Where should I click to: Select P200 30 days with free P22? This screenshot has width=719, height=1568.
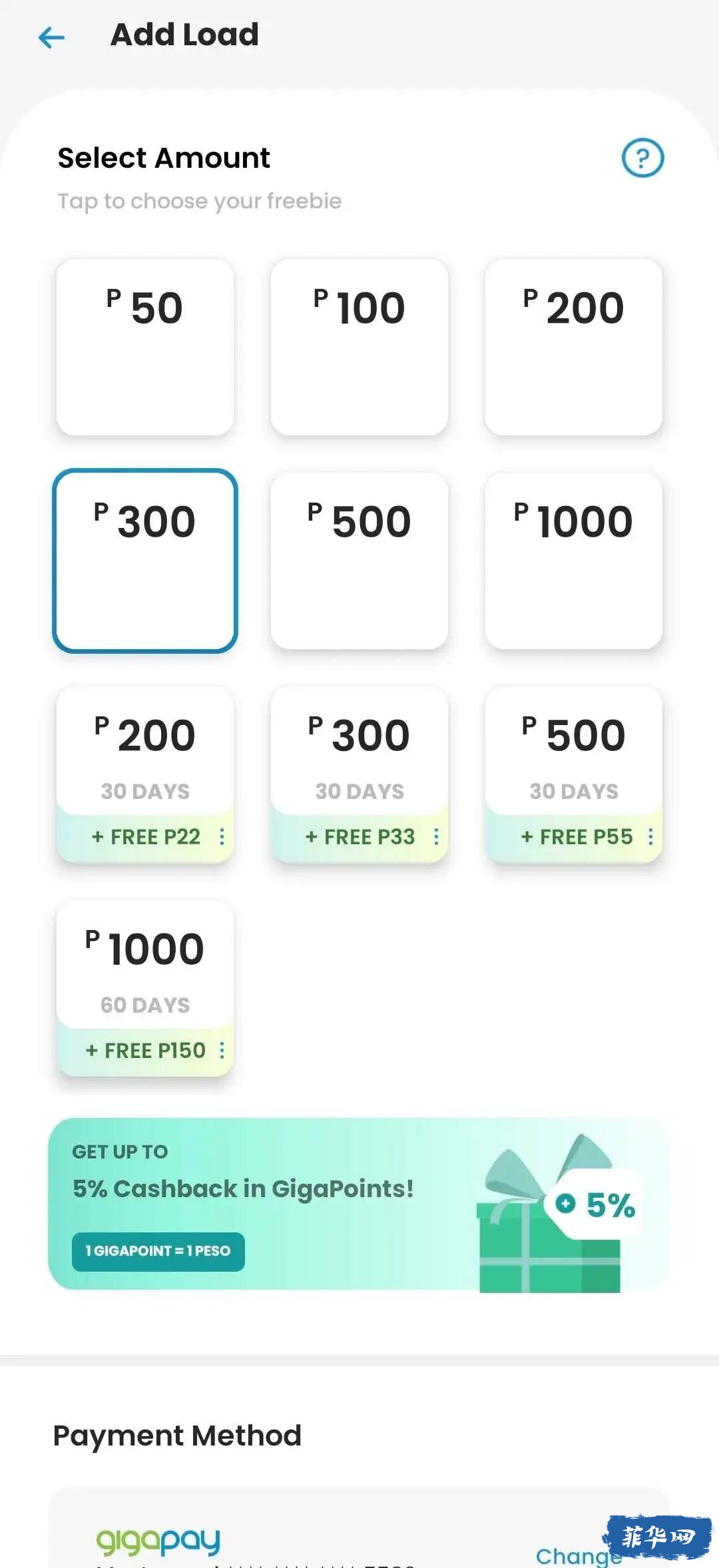(145, 775)
